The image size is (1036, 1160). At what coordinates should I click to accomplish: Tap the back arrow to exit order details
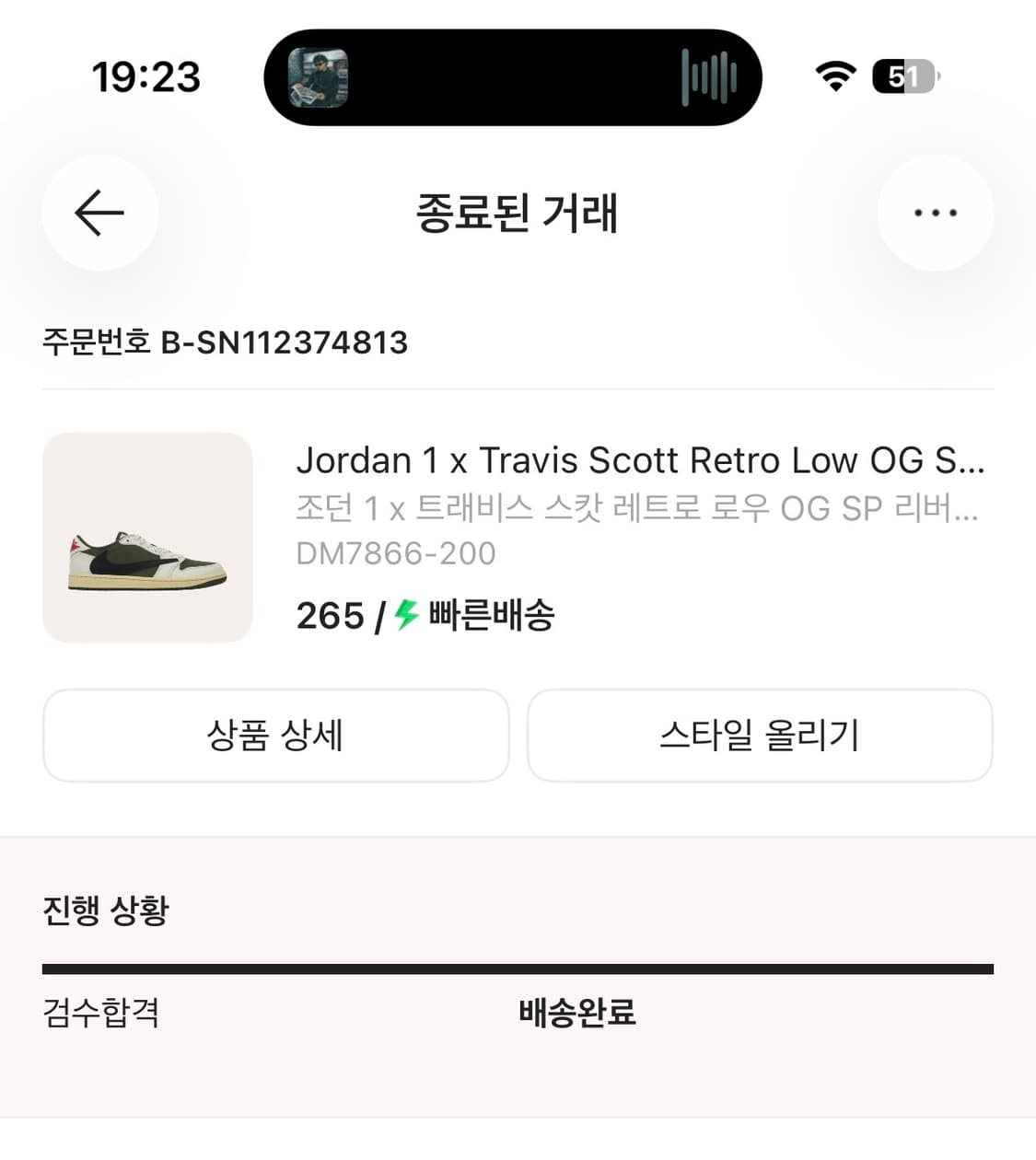click(99, 213)
